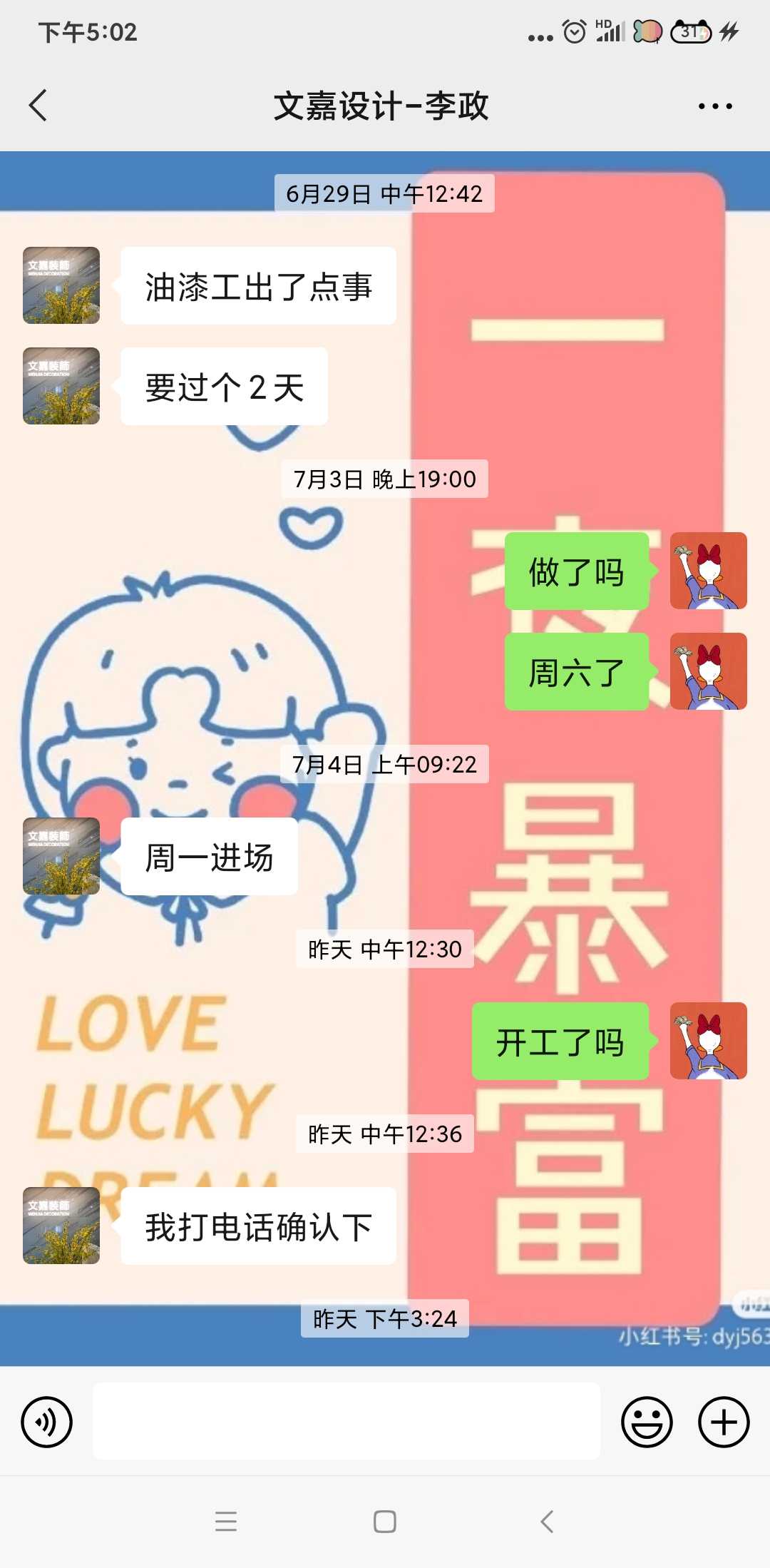Open the system recent apps menu

pos(226,1522)
